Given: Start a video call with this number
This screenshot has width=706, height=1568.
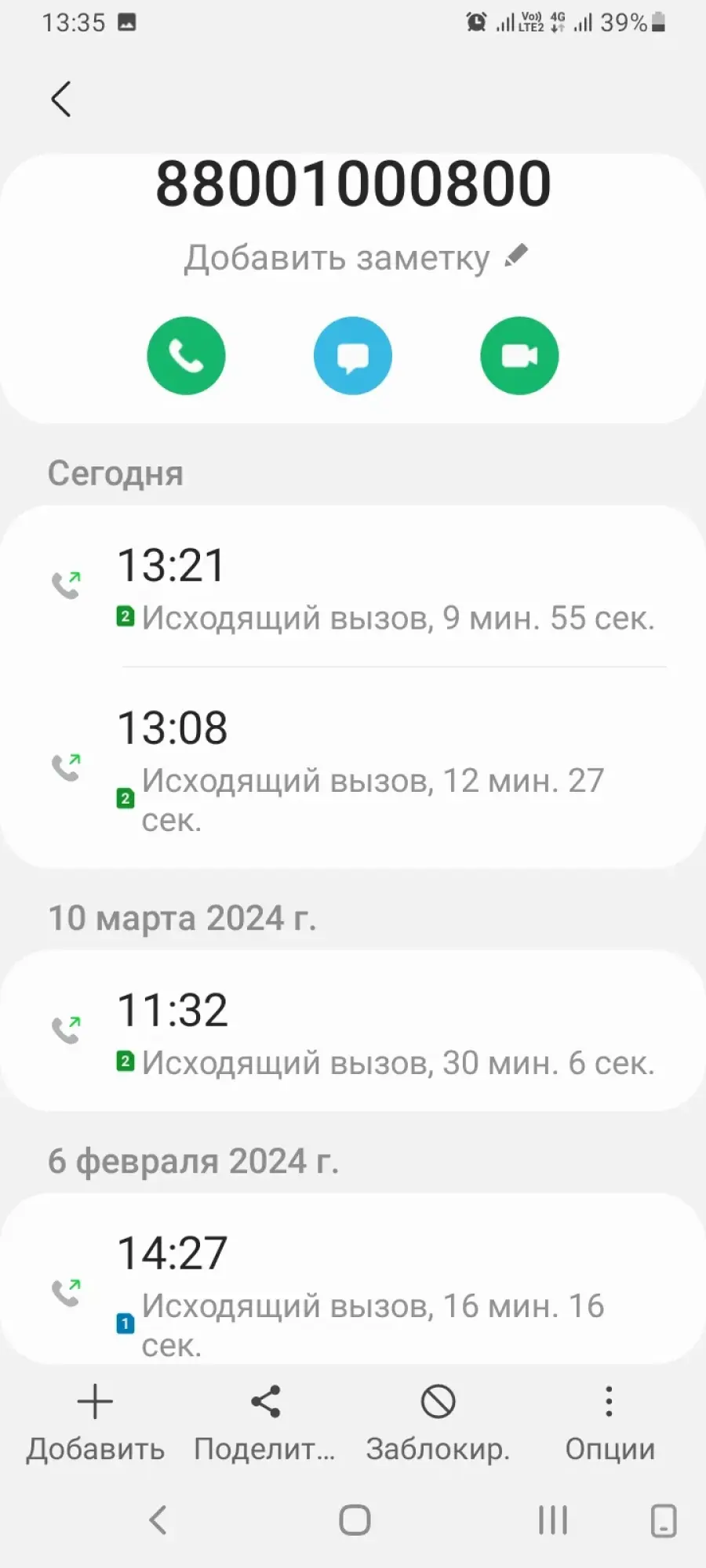Looking at the screenshot, I should point(519,356).
